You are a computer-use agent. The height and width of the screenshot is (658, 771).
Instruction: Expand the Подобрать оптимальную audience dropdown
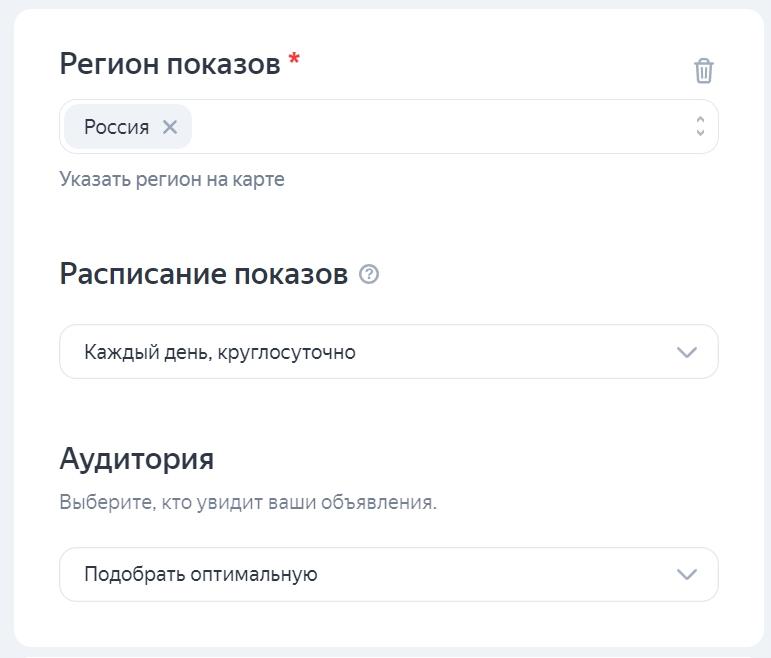pos(388,574)
